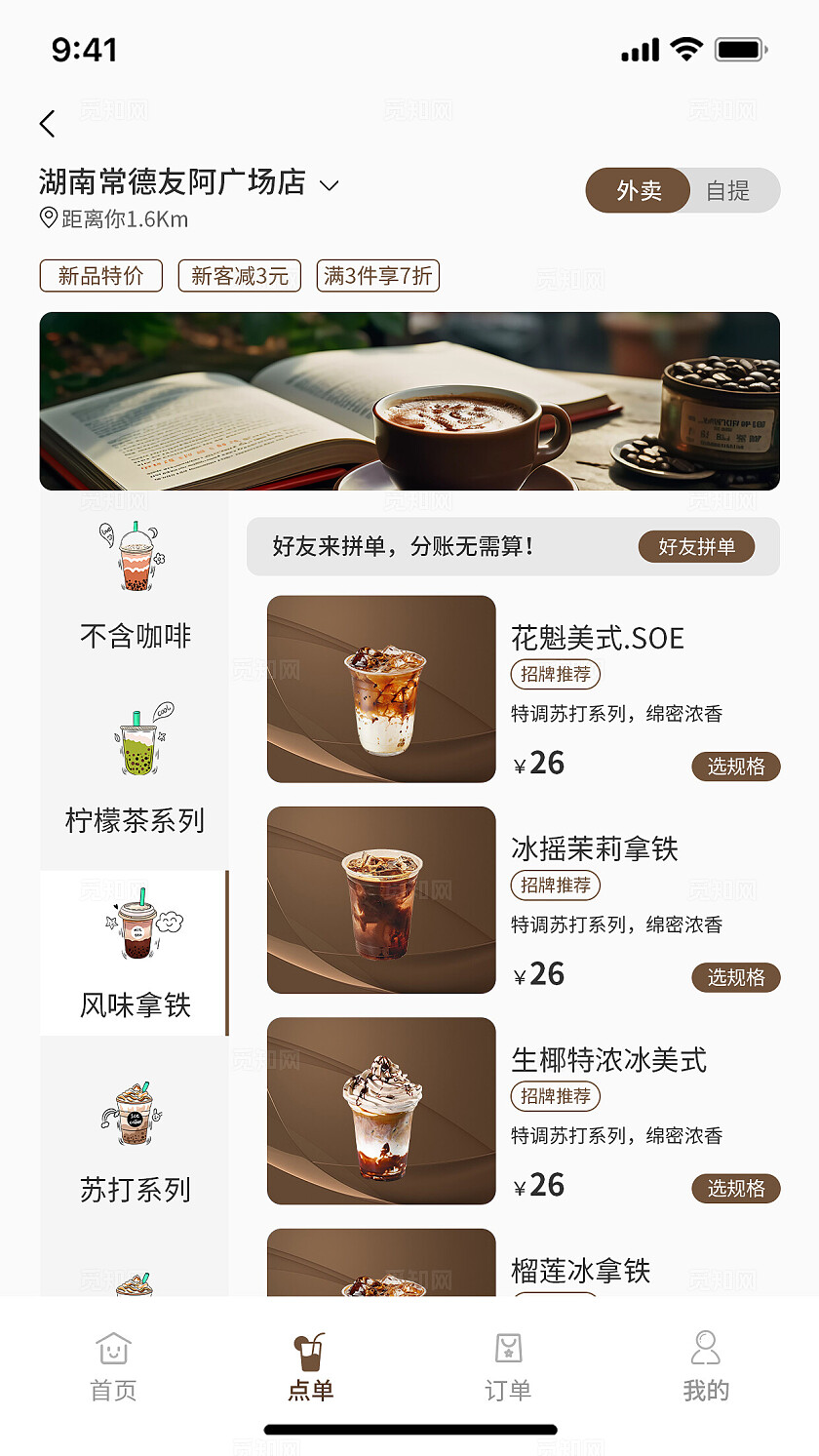Open the 新品特价 promotion tag
This screenshot has width=819, height=1456.
[x=100, y=275]
